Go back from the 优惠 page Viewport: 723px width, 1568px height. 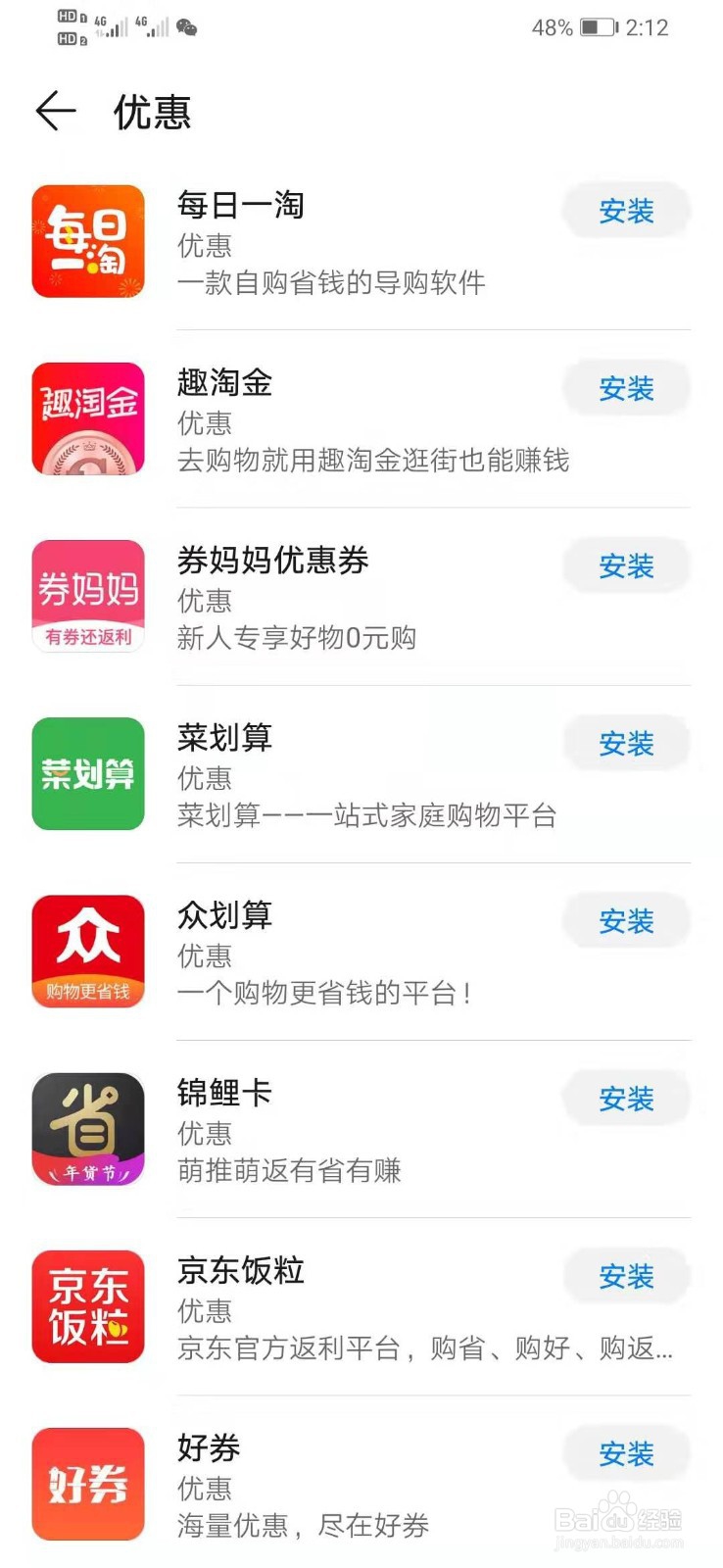[x=56, y=111]
